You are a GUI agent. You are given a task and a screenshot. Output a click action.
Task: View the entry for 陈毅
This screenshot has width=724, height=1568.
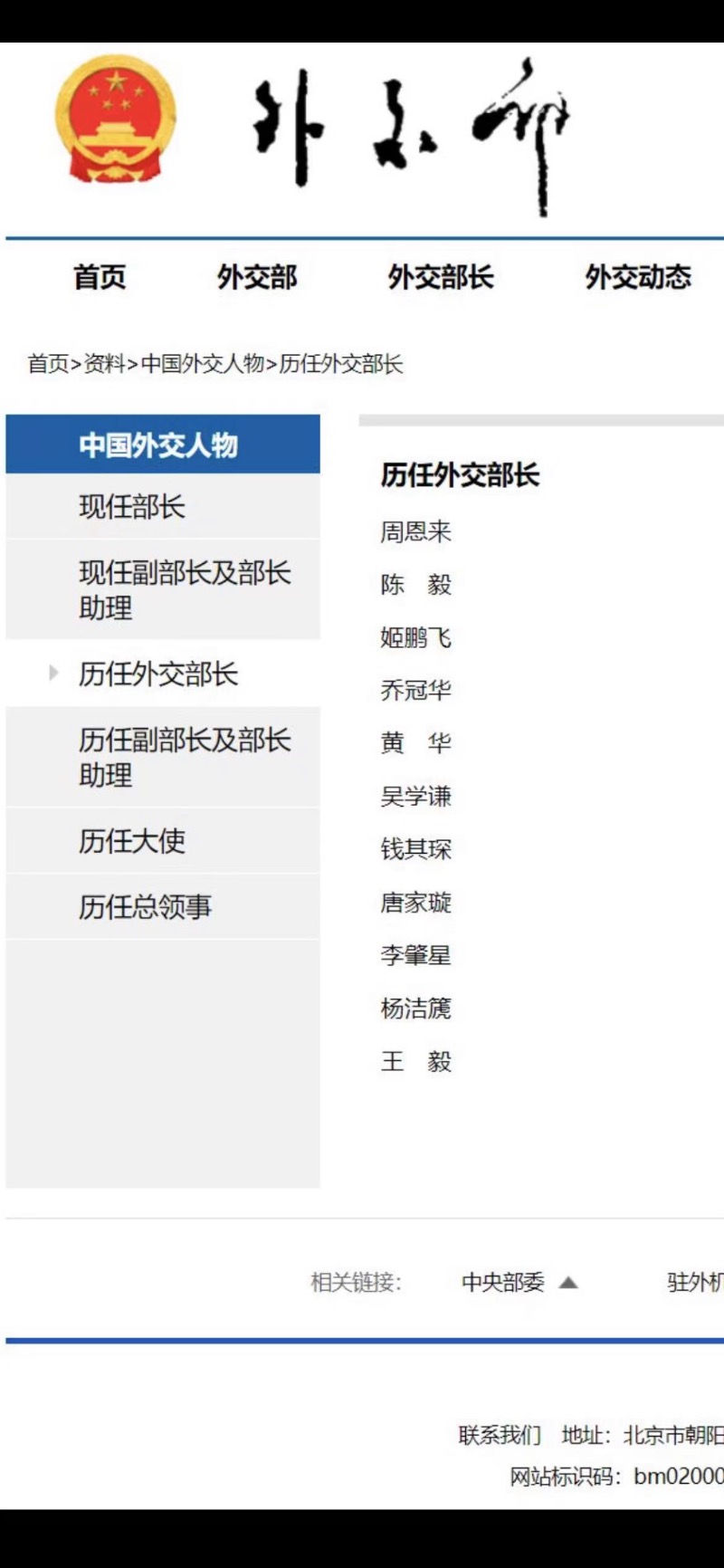415,585
